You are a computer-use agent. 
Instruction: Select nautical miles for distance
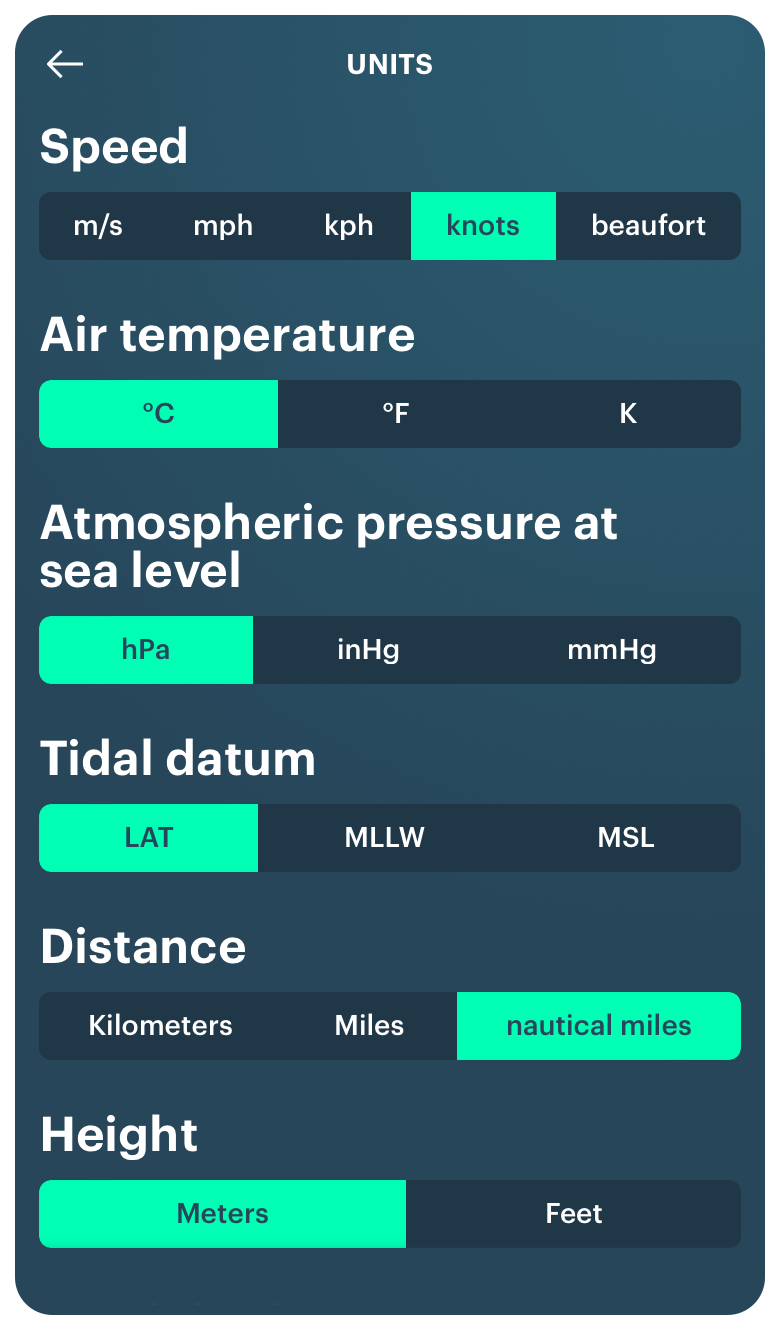coord(598,1026)
